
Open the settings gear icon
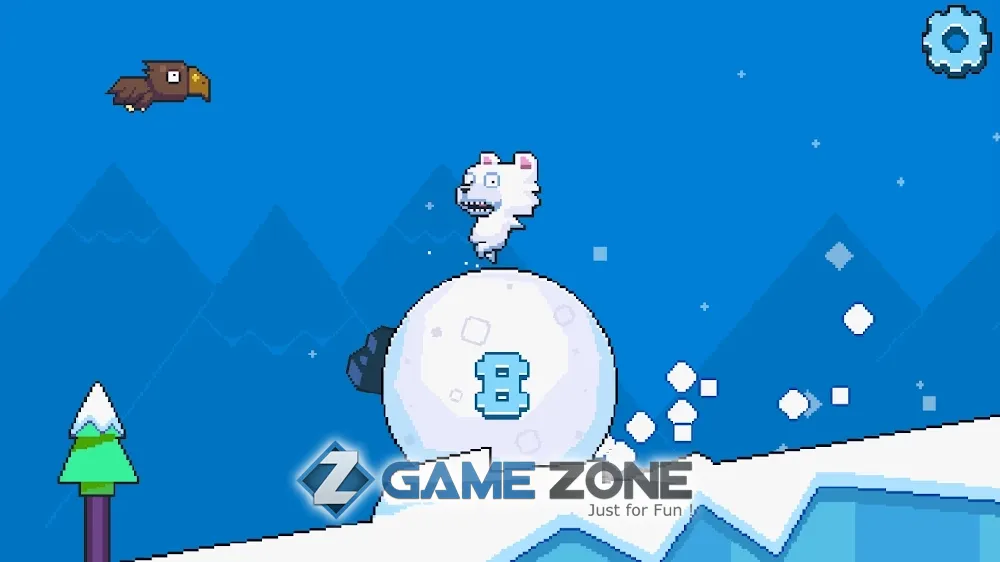tap(956, 40)
